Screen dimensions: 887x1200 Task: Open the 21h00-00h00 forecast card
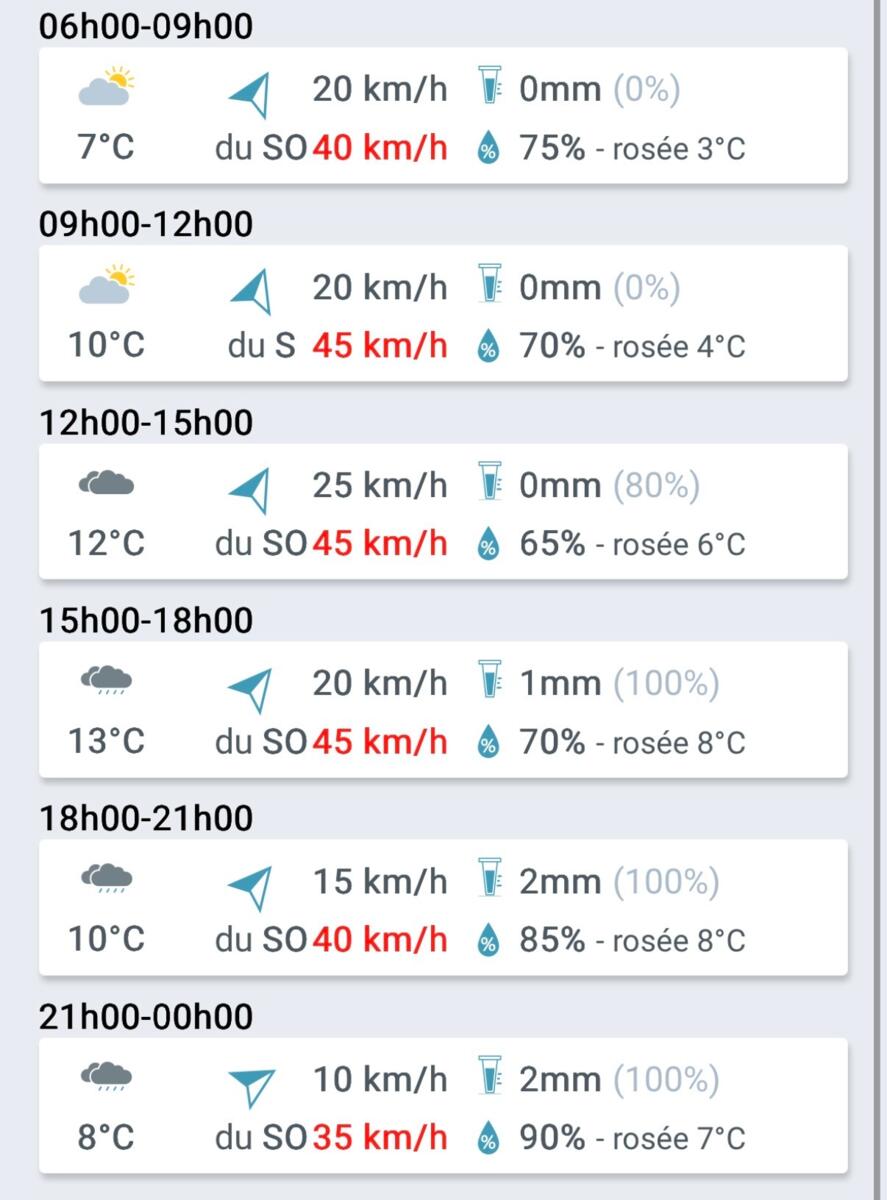(x=443, y=1106)
